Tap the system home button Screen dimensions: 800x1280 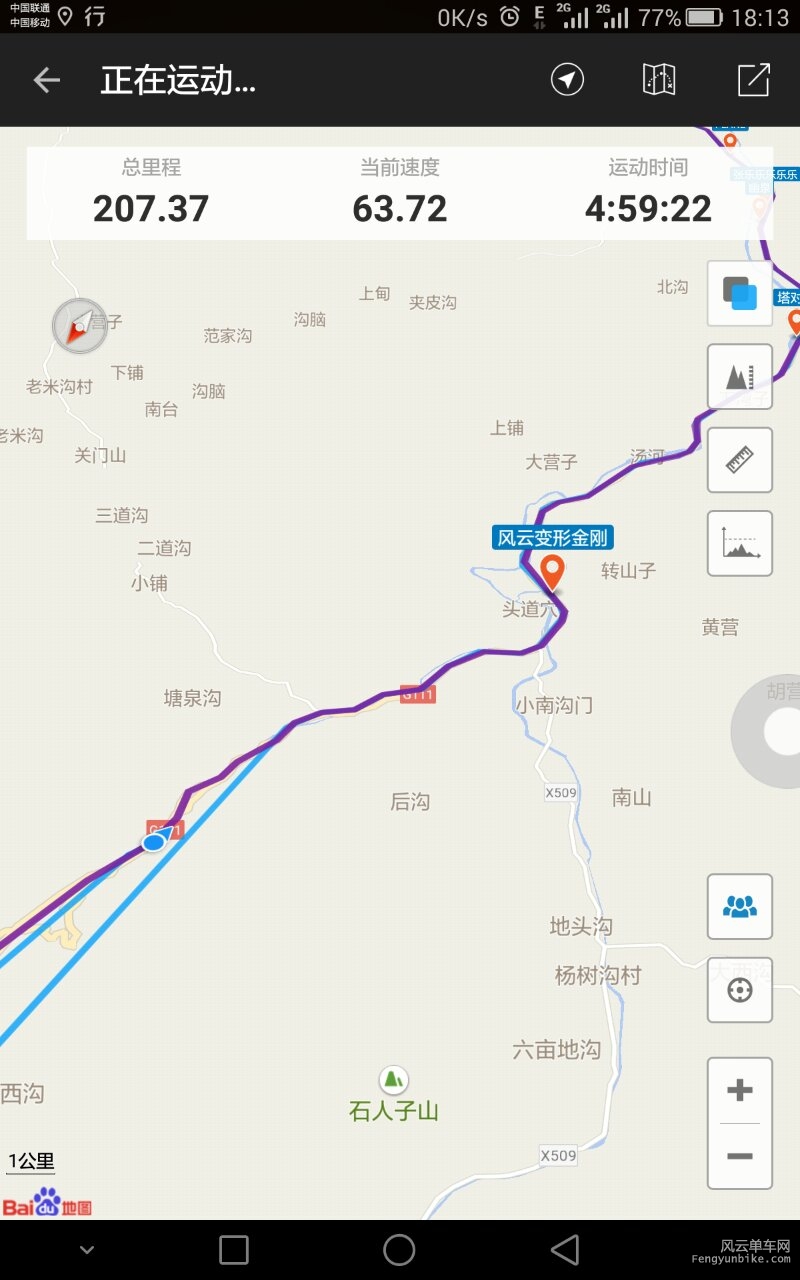pos(399,1249)
